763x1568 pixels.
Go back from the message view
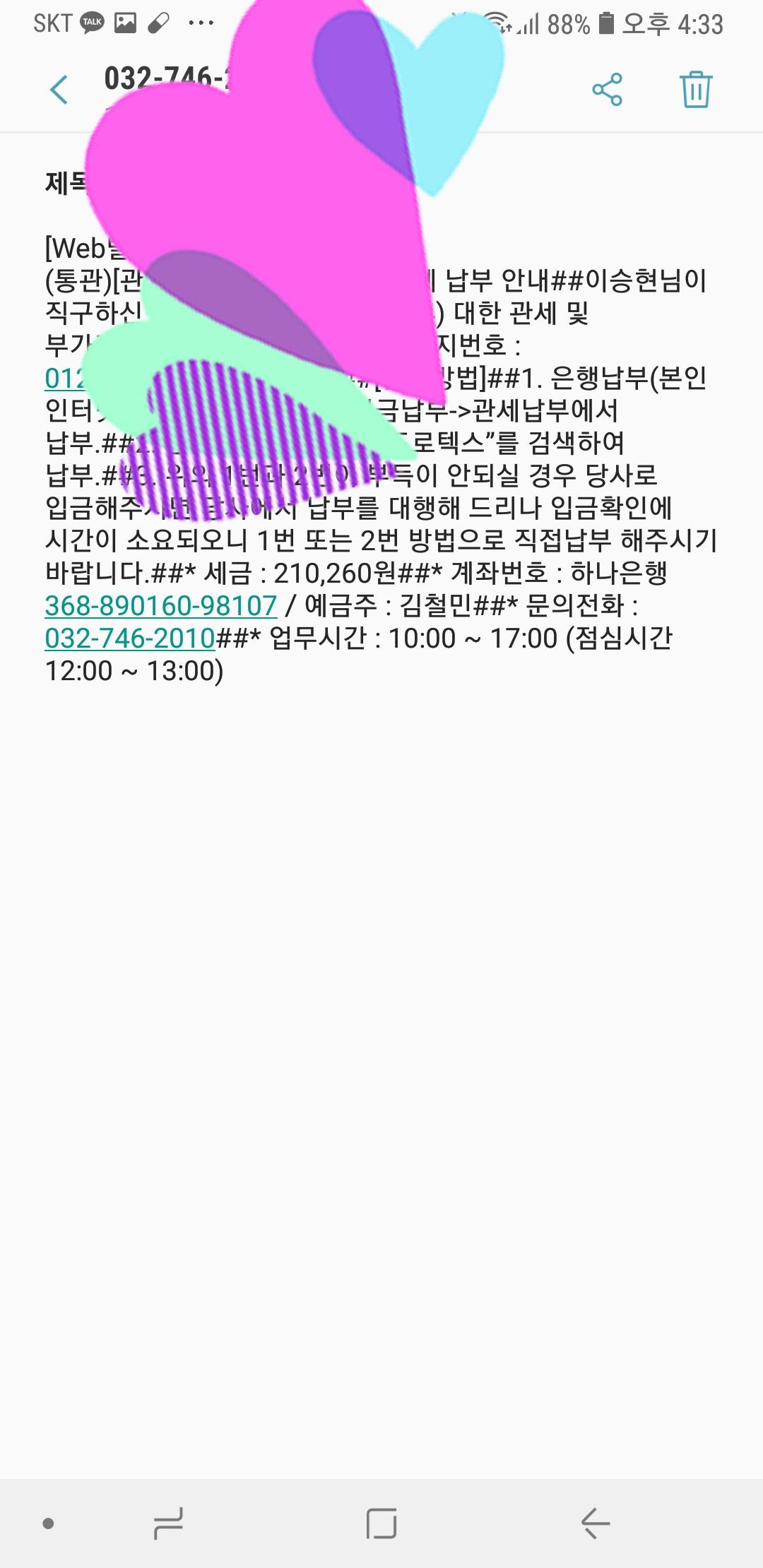(59, 90)
